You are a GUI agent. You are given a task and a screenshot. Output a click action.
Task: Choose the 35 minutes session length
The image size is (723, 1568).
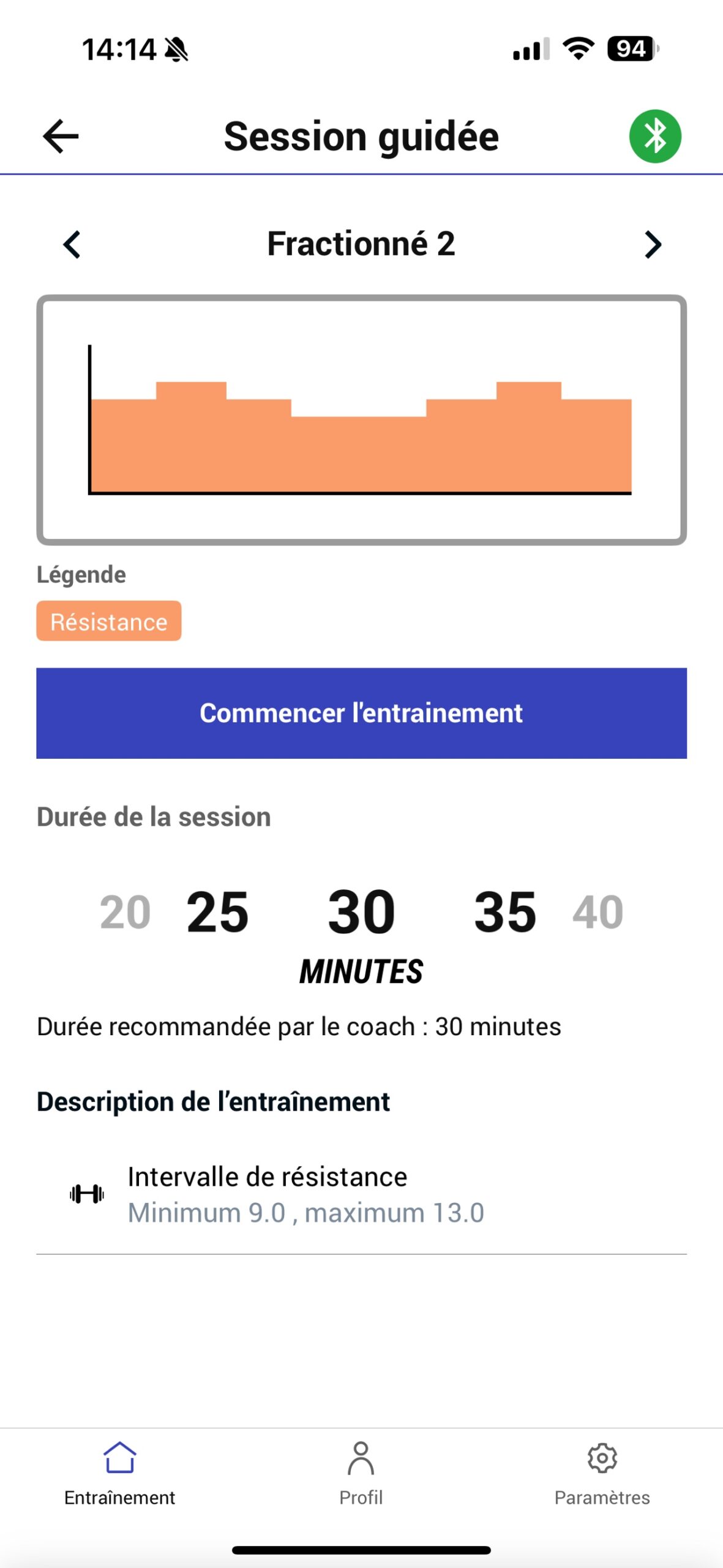point(505,912)
